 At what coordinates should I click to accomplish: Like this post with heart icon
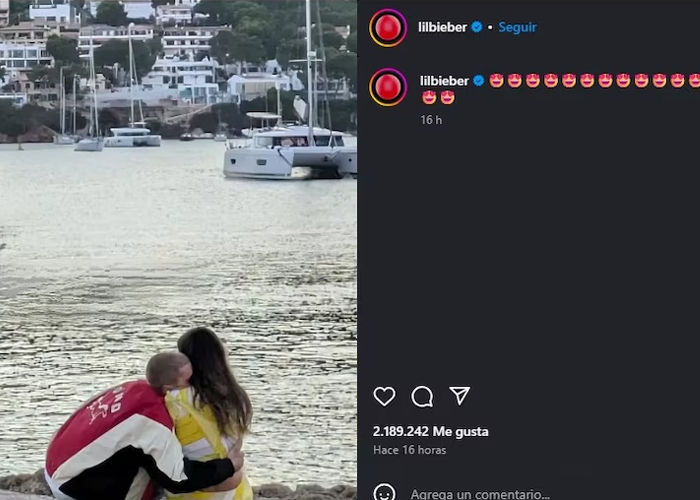click(x=384, y=396)
